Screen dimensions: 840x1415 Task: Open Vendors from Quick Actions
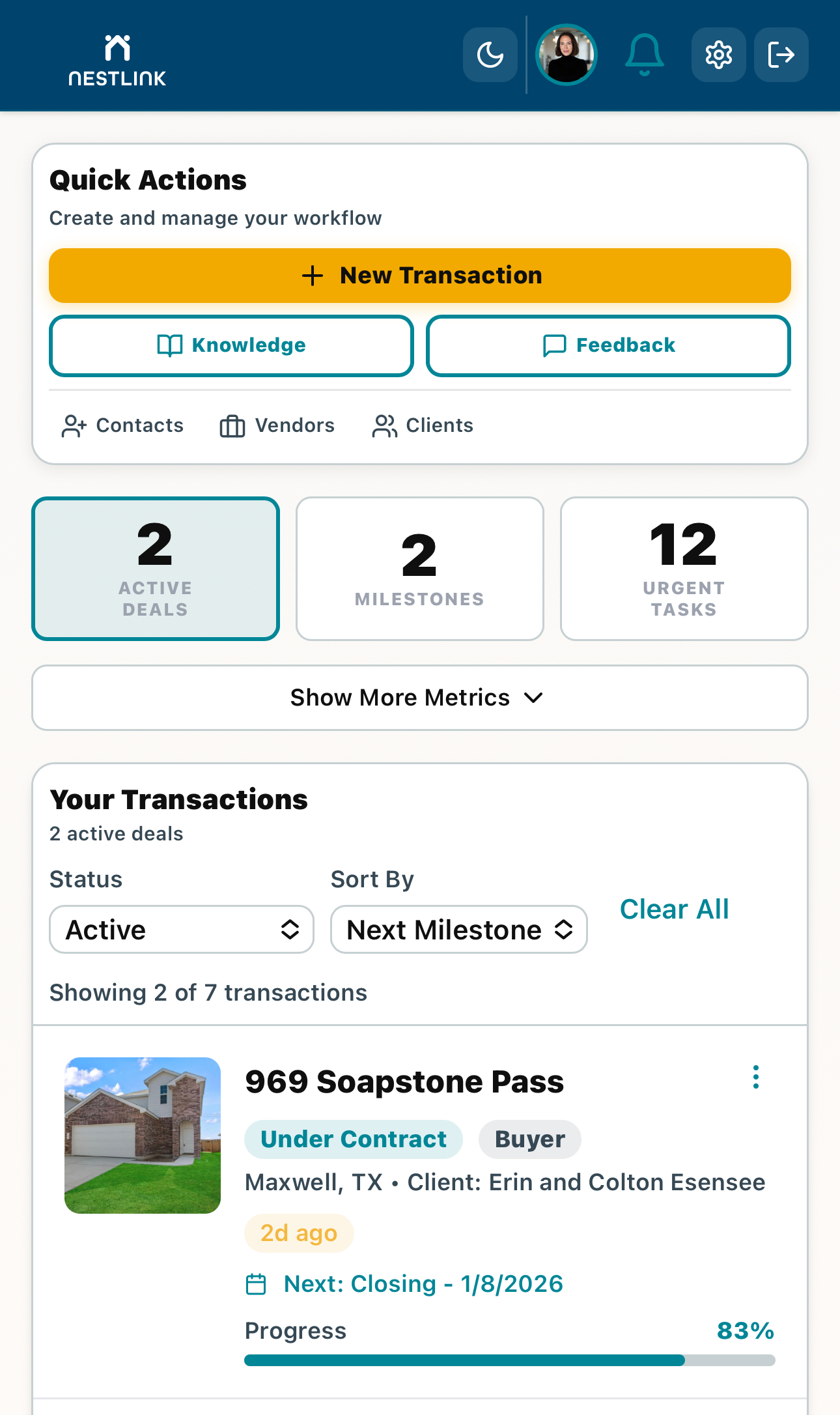(277, 425)
